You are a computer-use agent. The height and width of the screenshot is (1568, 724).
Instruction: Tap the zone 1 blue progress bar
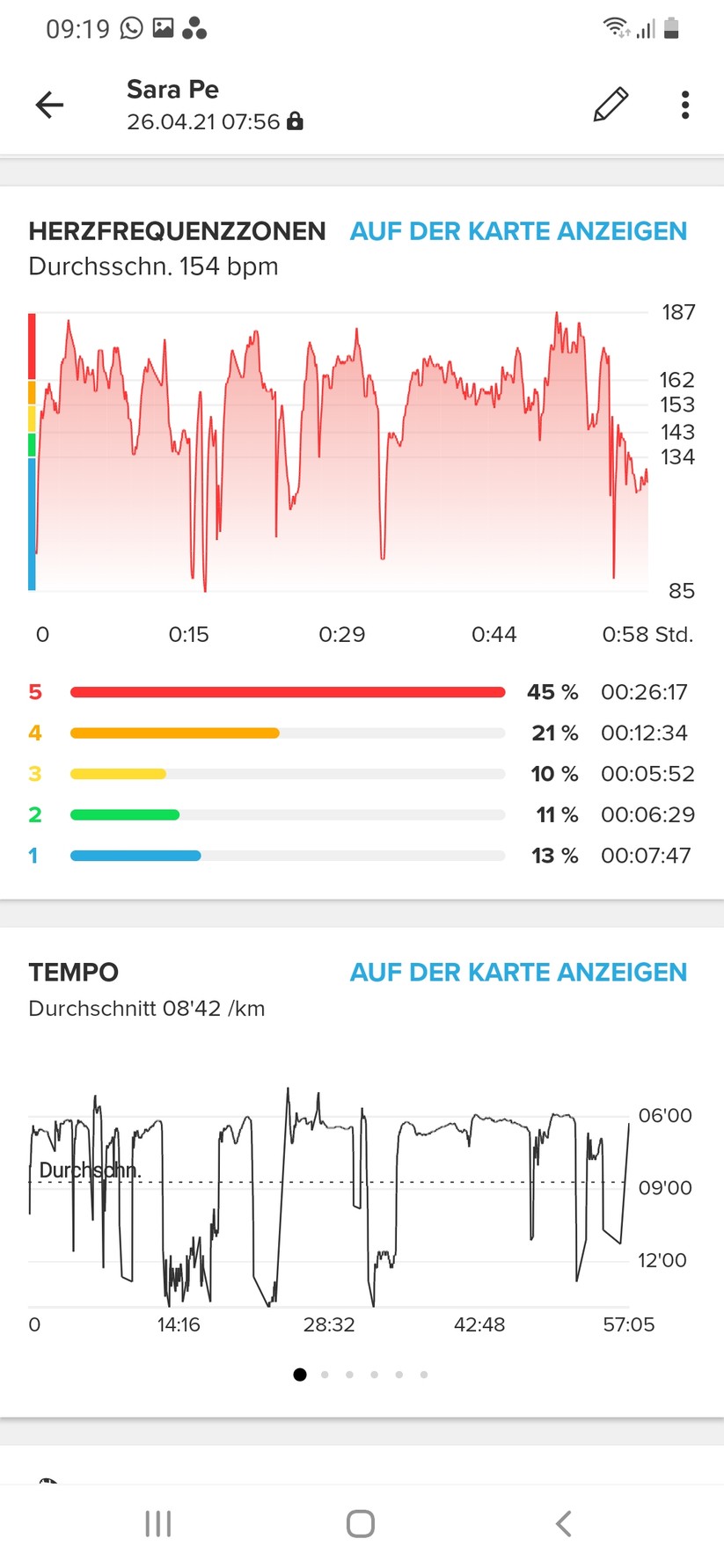tap(136, 854)
